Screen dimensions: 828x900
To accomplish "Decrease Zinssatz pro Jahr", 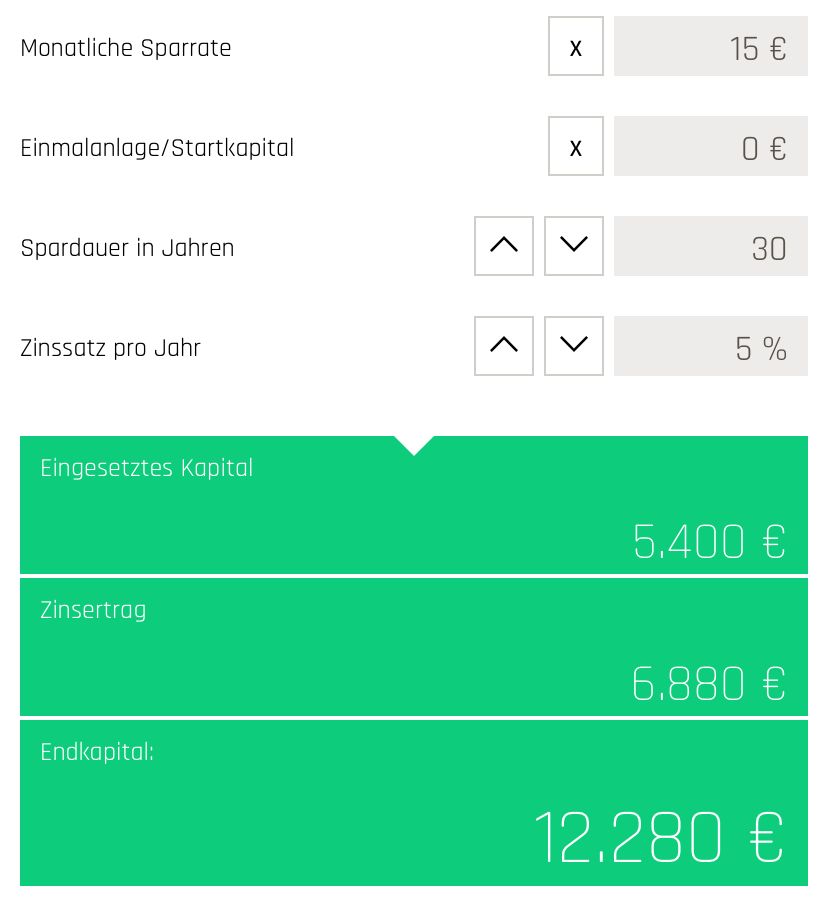I will [x=574, y=346].
